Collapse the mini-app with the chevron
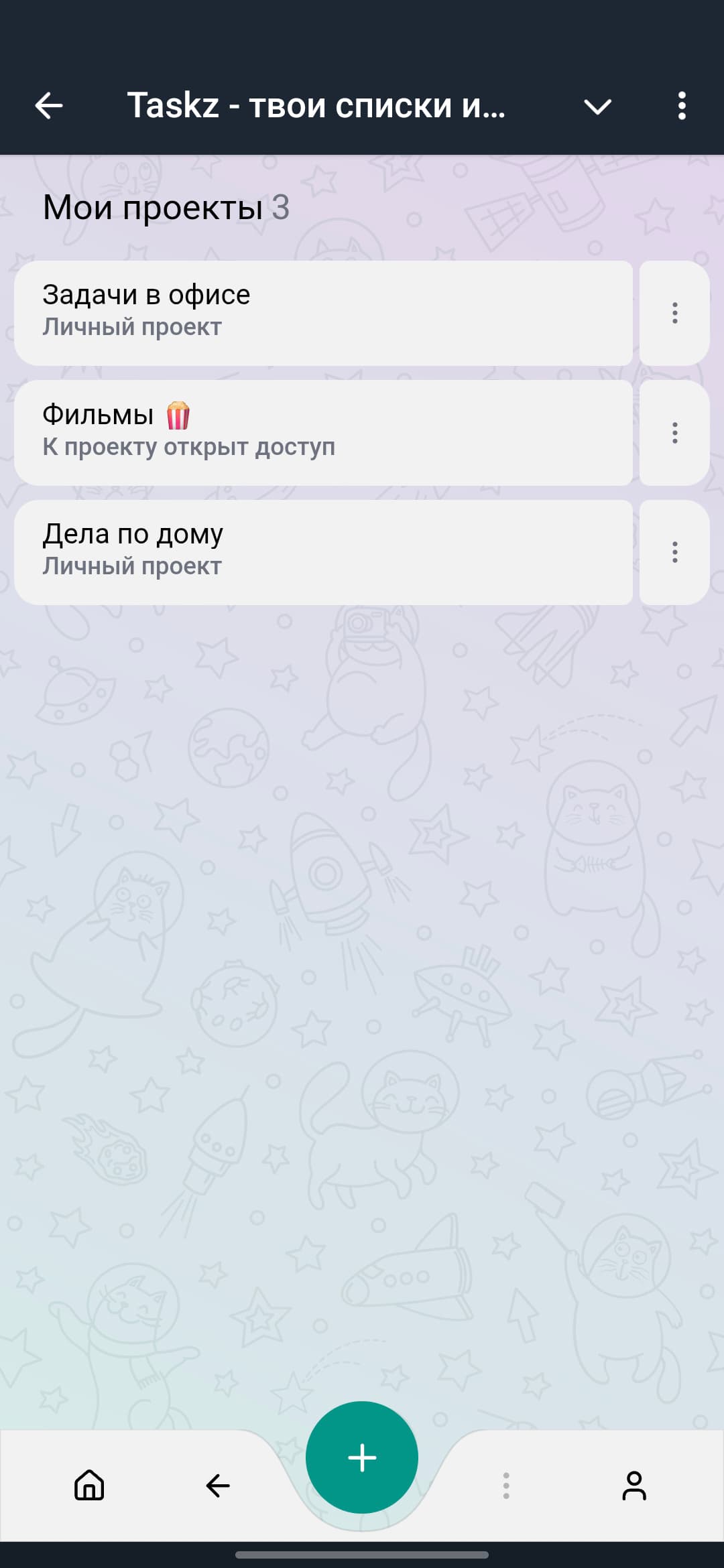The width and height of the screenshot is (724, 1568). point(597,106)
